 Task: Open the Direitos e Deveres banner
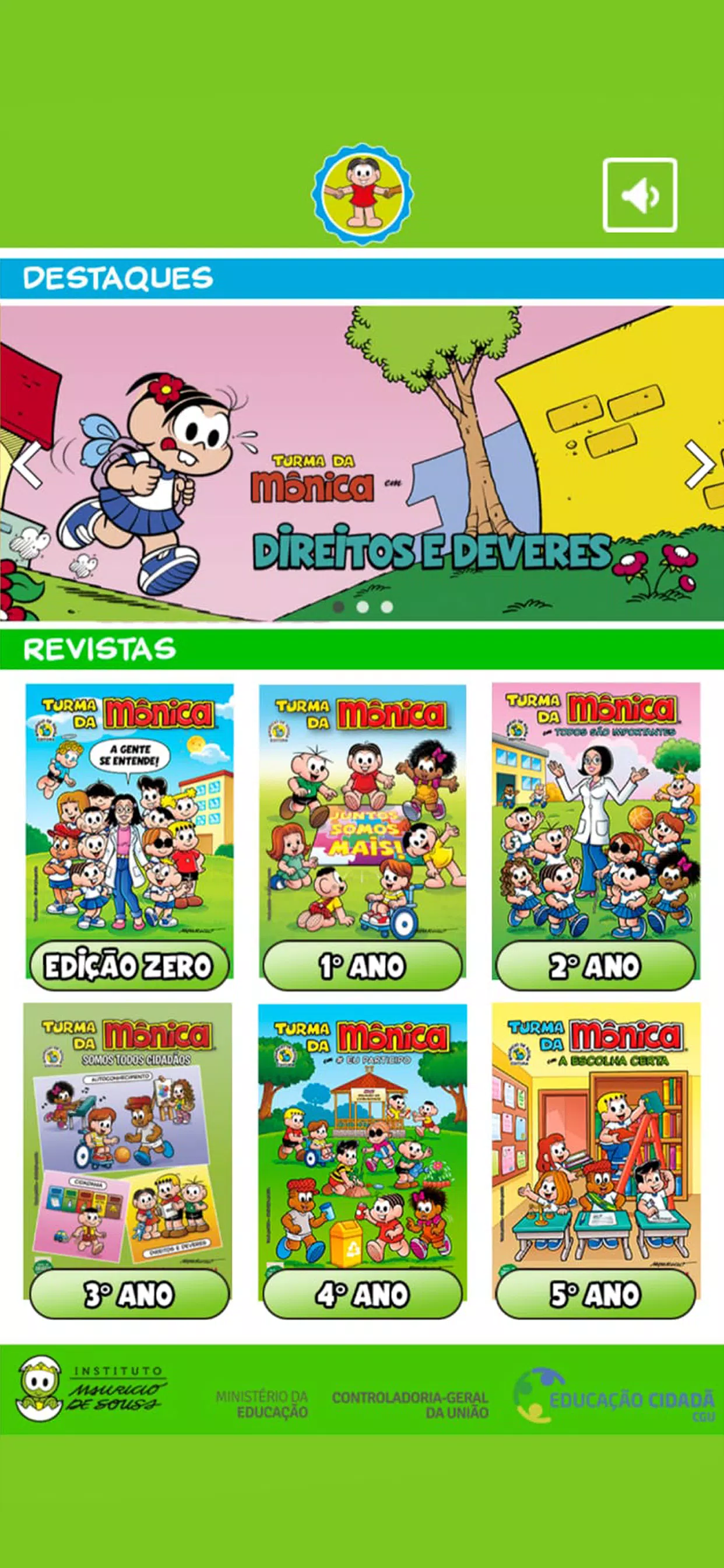(x=362, y=463)
